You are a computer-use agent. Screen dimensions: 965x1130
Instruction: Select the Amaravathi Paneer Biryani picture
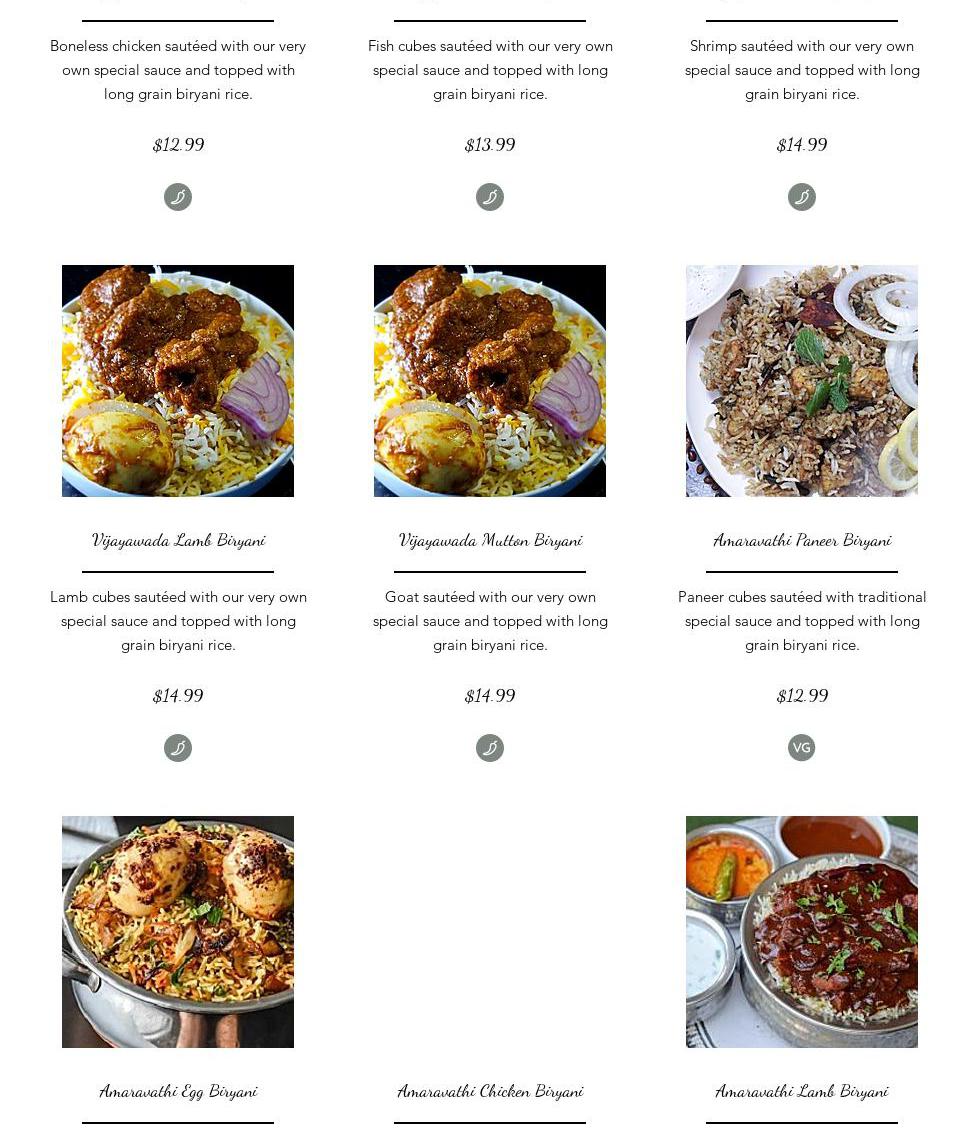point(802,381)
